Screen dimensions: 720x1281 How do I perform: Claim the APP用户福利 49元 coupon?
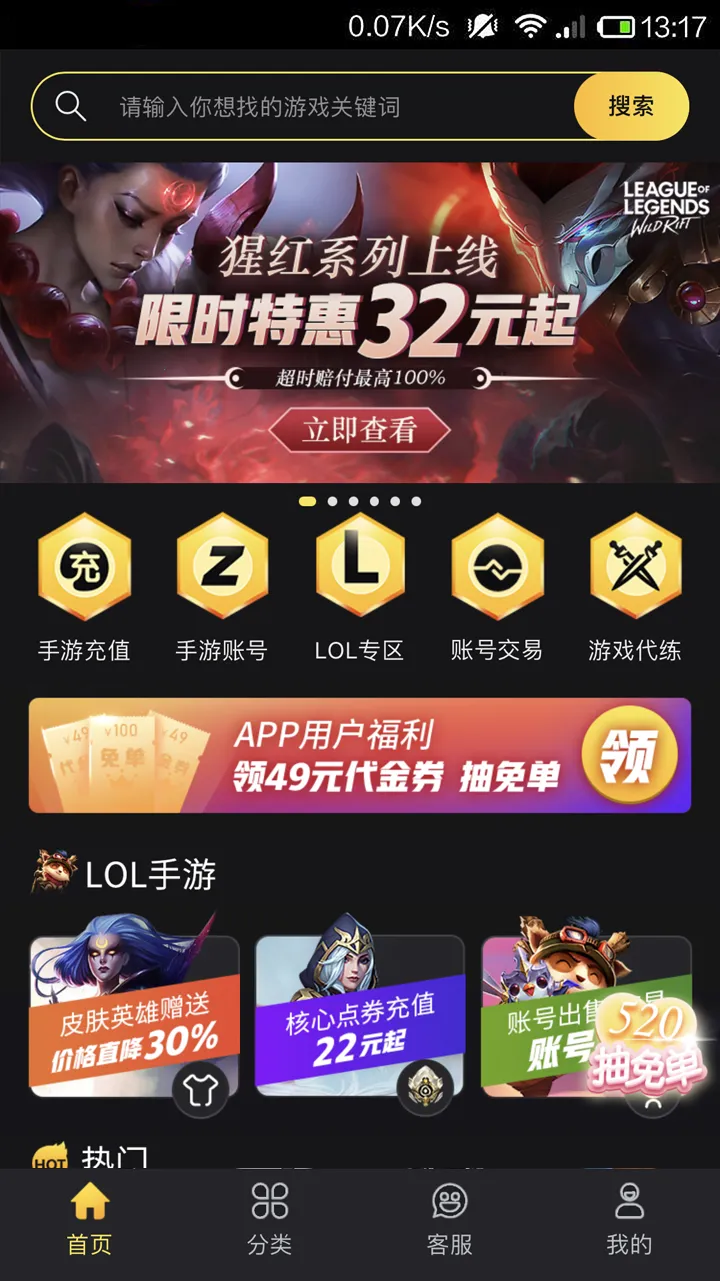coord(629,755)
